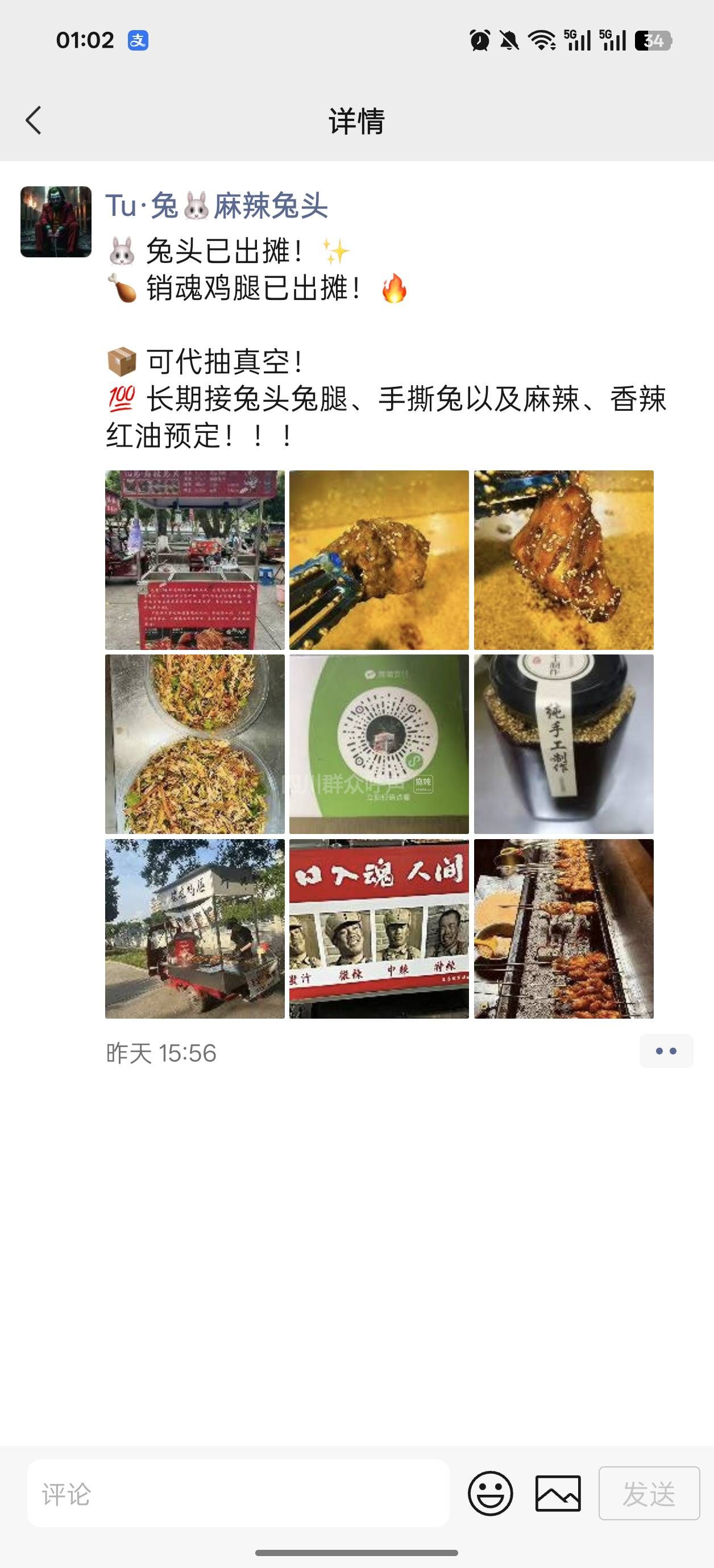View the red food cart photo
This screenshot has width=714, height=1568.
[x=194, y=560]
